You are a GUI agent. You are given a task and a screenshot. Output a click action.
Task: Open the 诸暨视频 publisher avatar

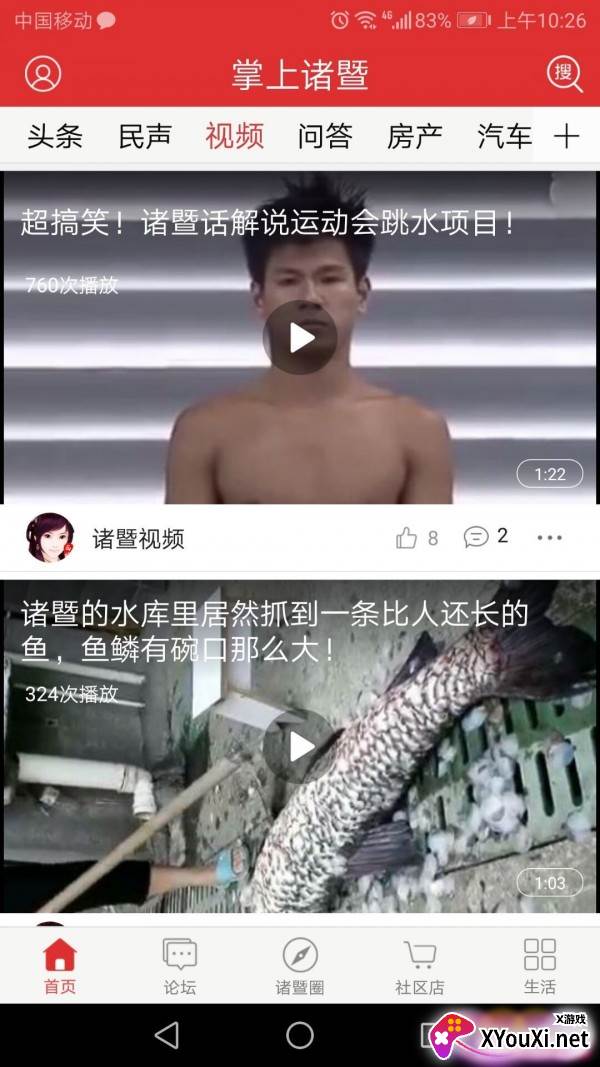[x=50, y=538]
